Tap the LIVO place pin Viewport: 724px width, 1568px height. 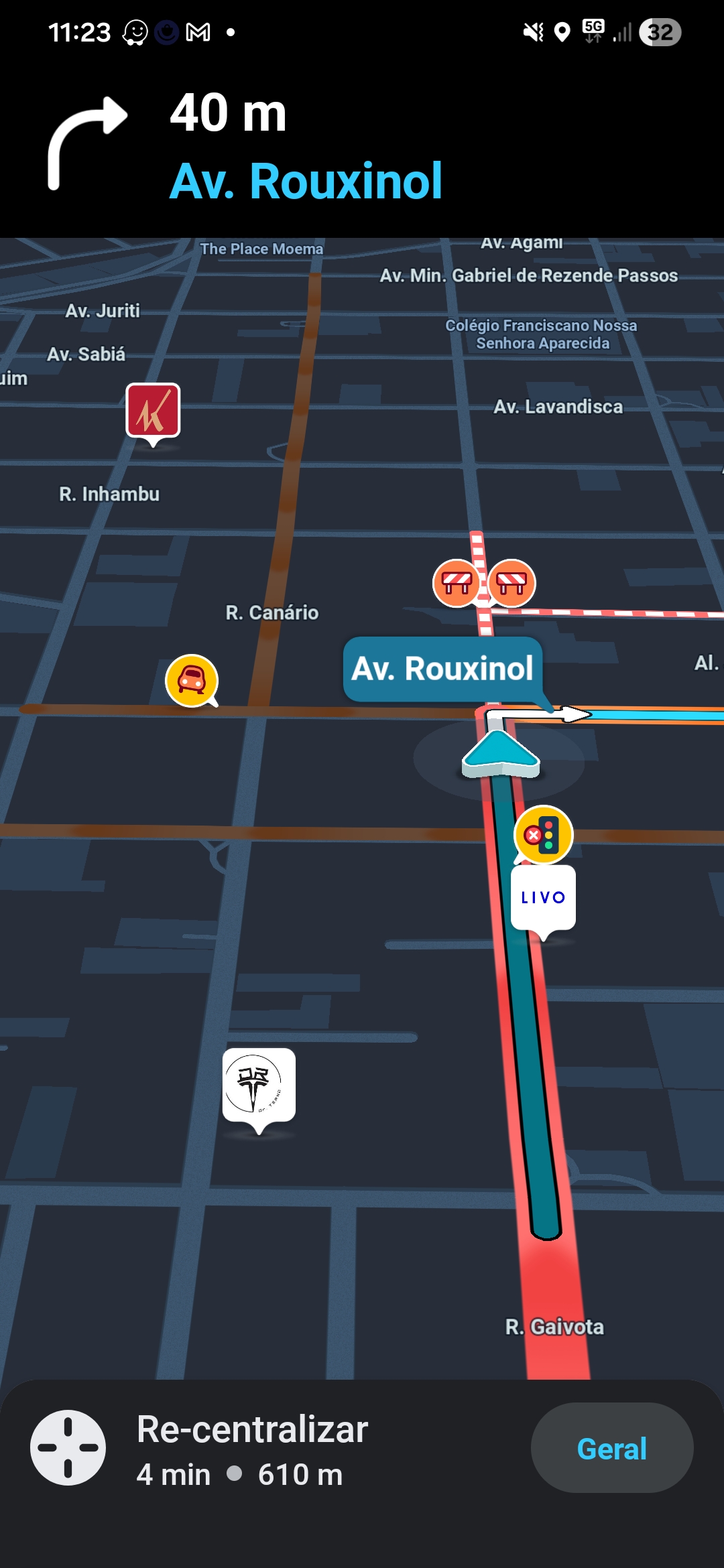[543, 897]
